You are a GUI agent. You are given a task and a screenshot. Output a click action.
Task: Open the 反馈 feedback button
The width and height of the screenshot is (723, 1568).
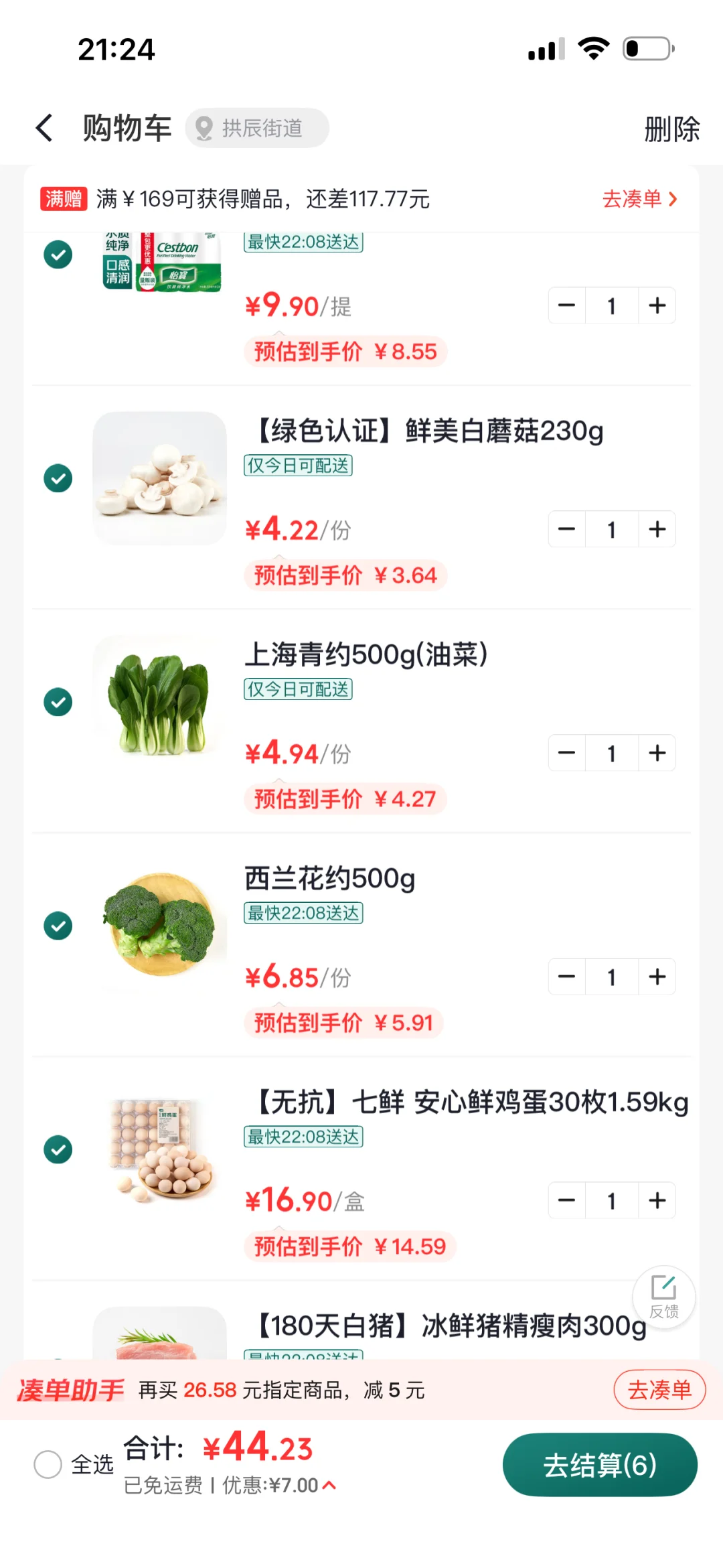pos(663,1297)
